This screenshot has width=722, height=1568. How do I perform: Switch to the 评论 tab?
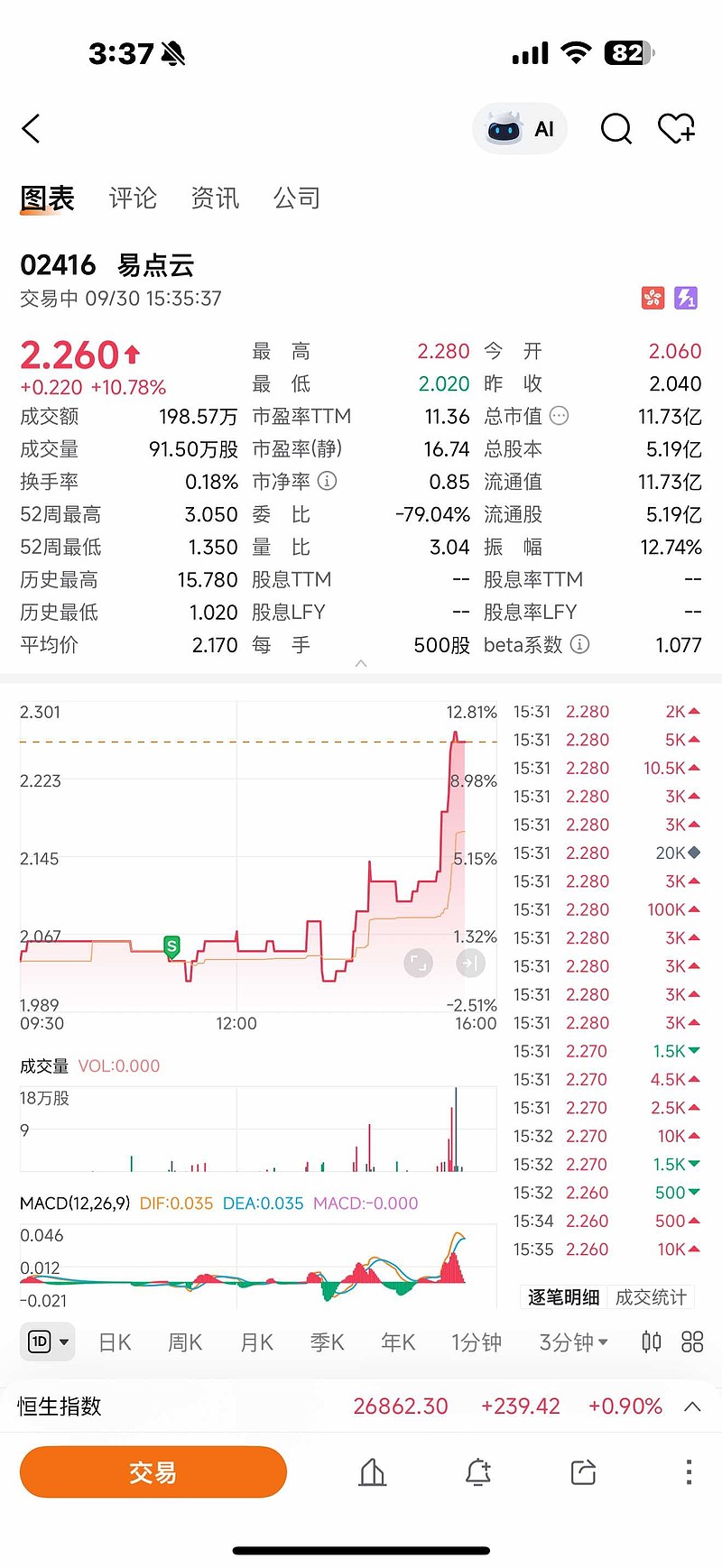coord(133,198)
